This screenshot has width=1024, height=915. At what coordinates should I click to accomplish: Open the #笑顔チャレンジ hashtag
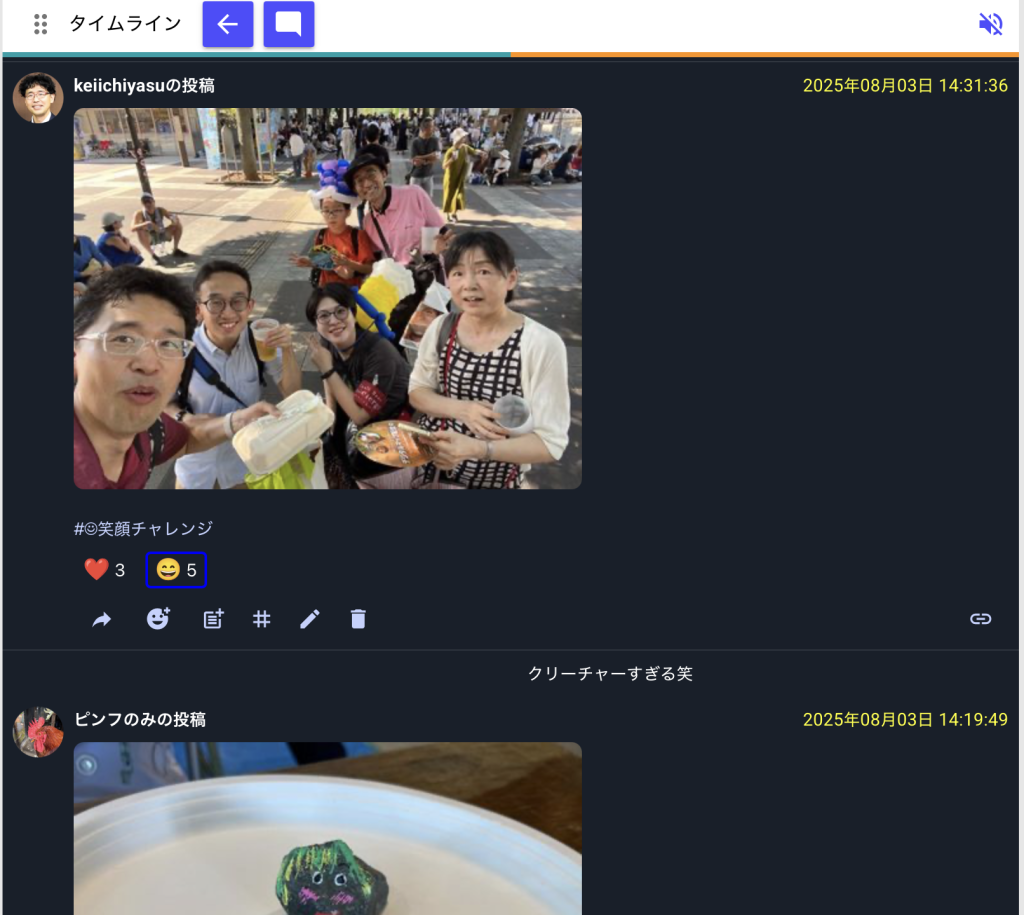tap(144, 528)
